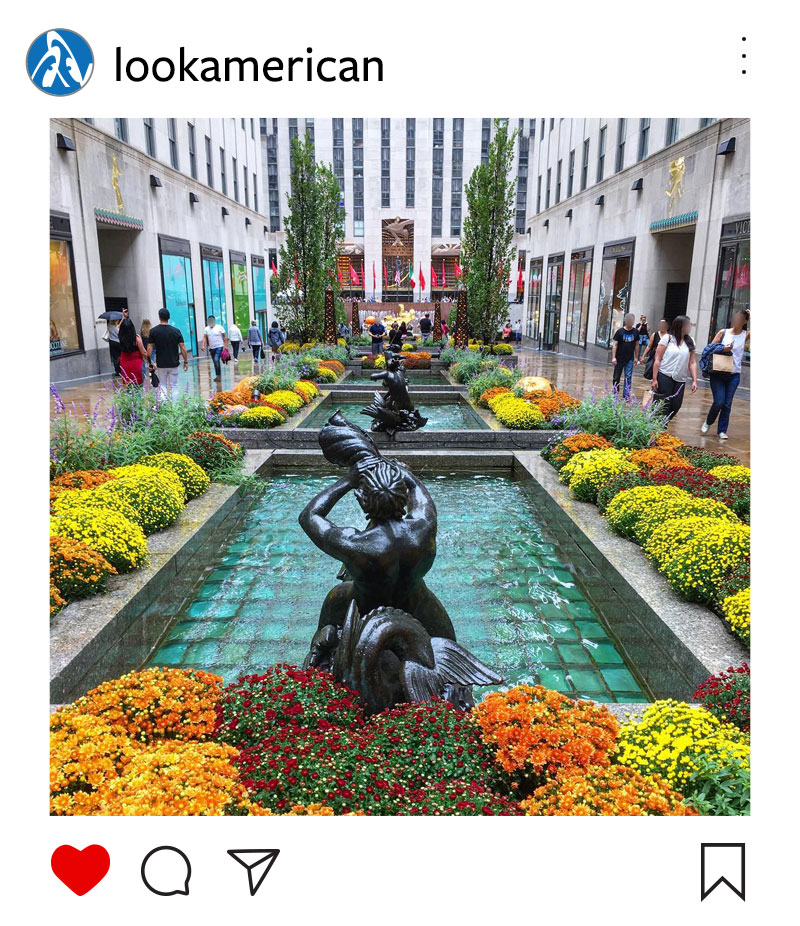Screen dimensions: 800x926
Task: Open comments with the speech bubble icon
Action: coord(166,870)
